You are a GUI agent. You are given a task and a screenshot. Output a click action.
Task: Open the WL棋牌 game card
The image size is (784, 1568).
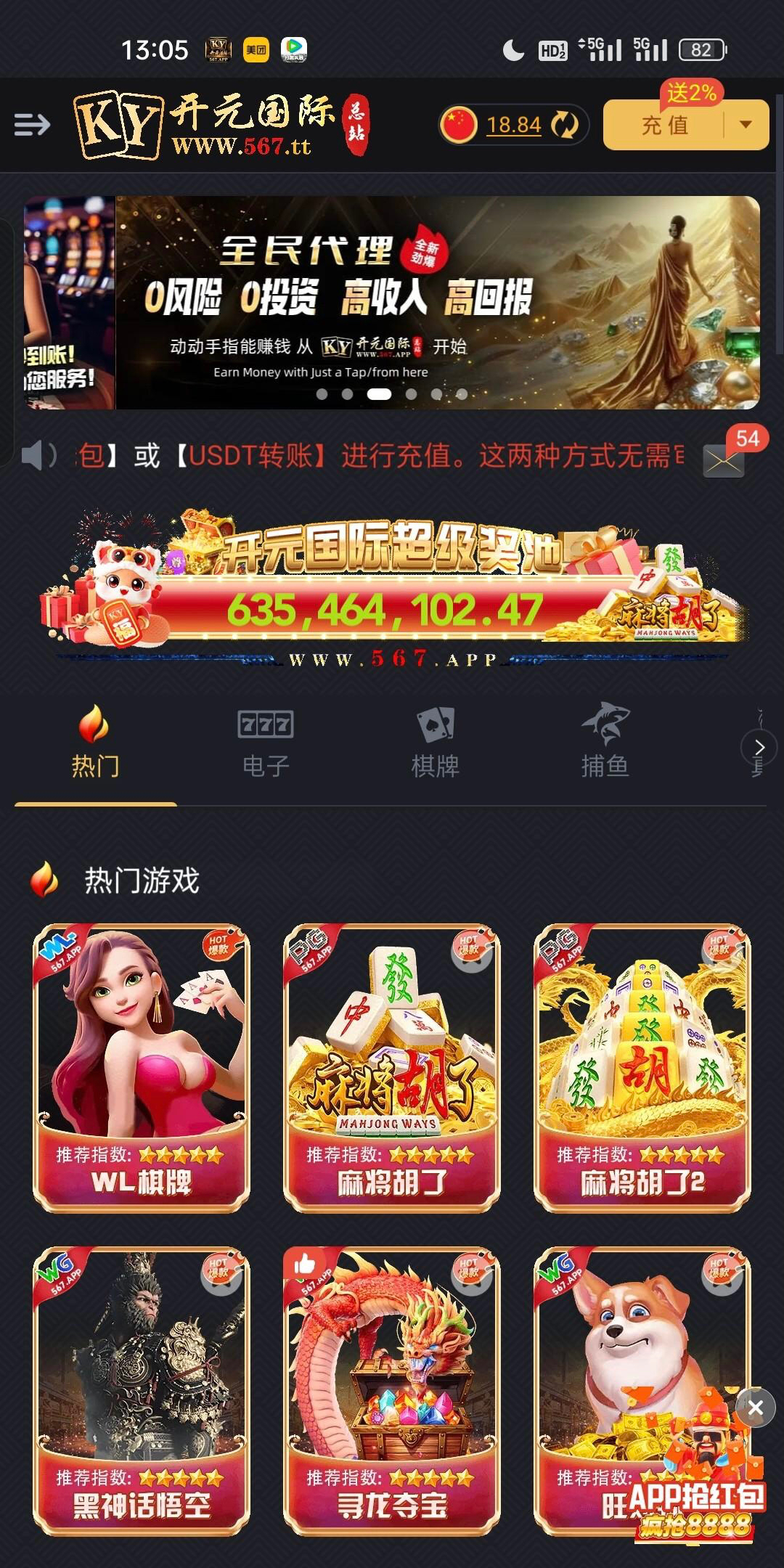[x=142, y=1067]
